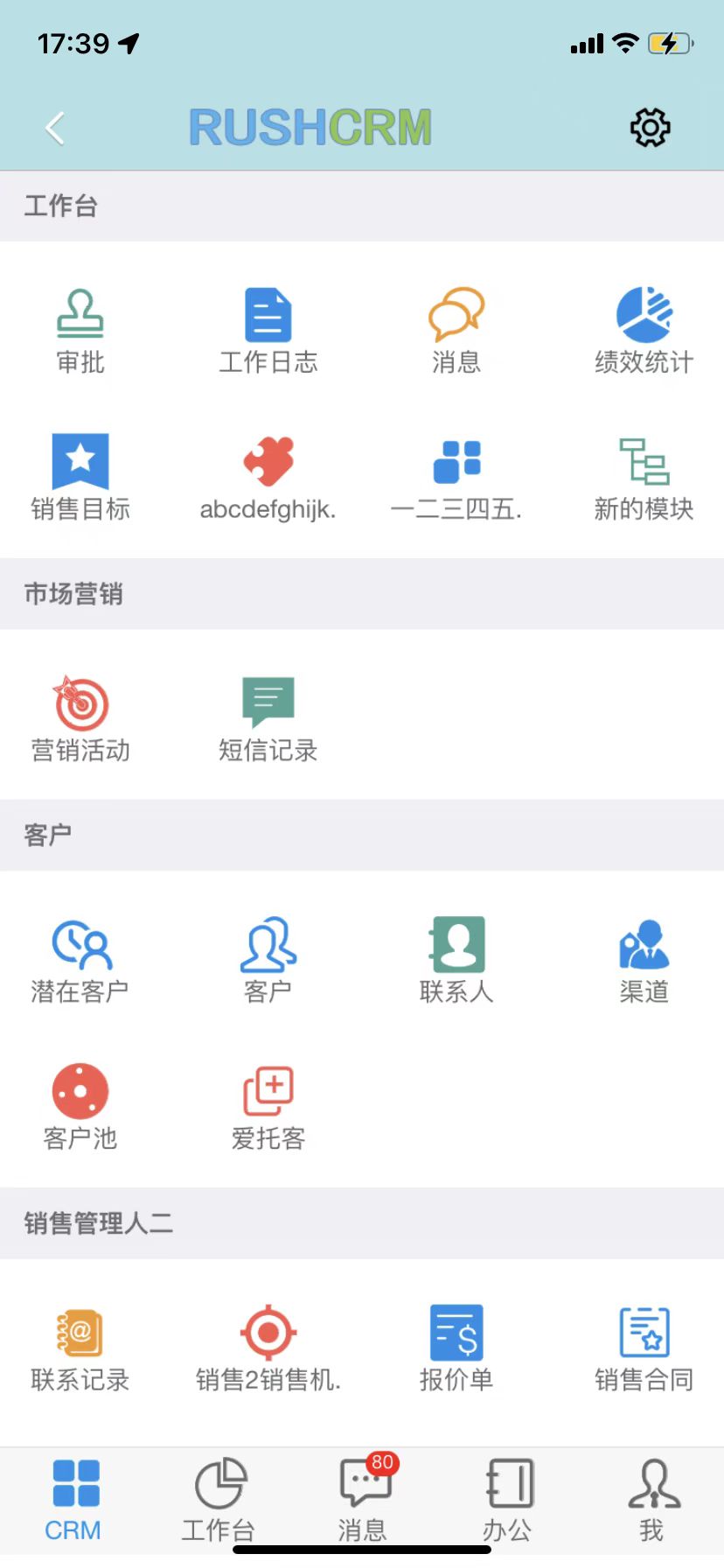Open the 爱托客 module
724x1568 pixels.
268,1105
